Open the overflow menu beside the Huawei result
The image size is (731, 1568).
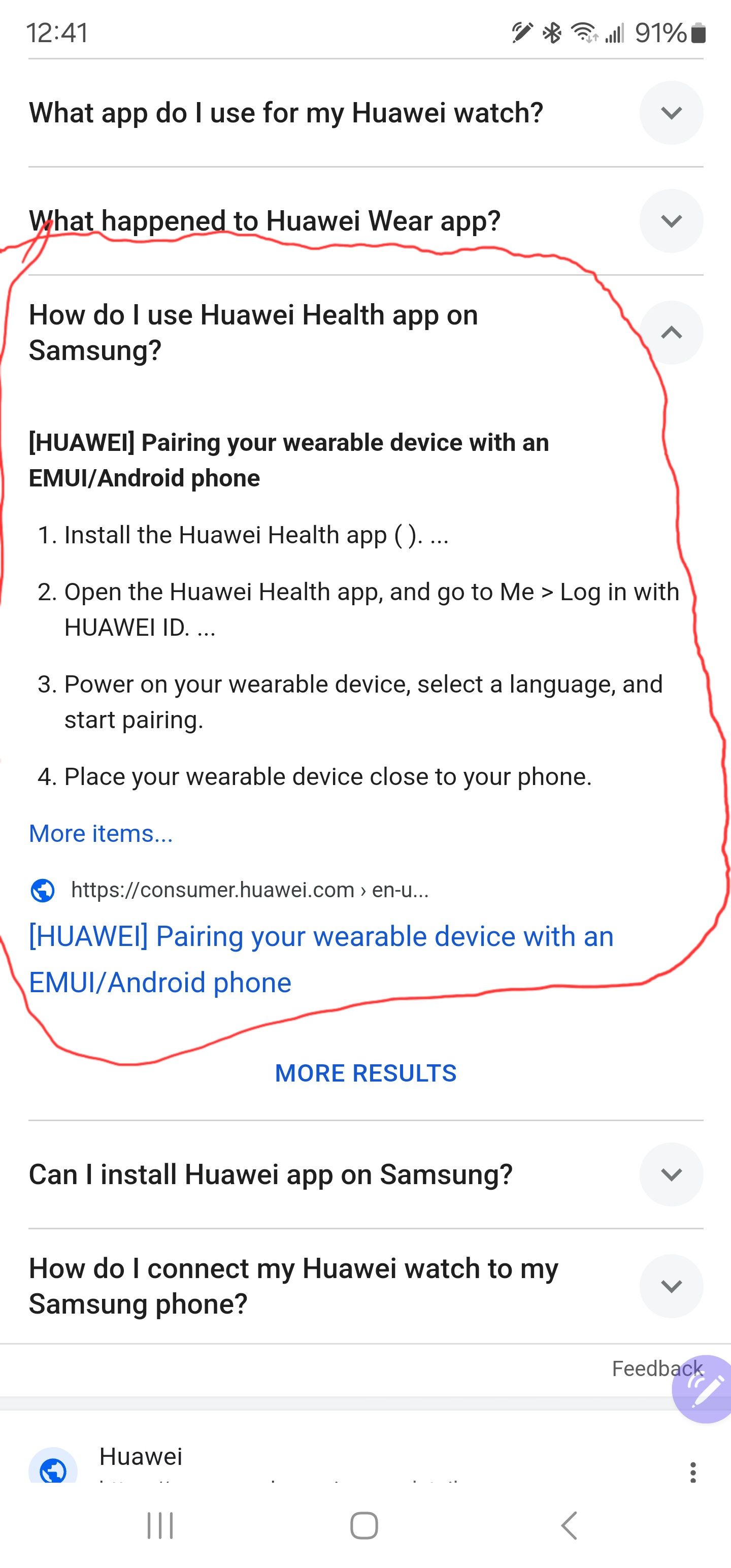692,1472
